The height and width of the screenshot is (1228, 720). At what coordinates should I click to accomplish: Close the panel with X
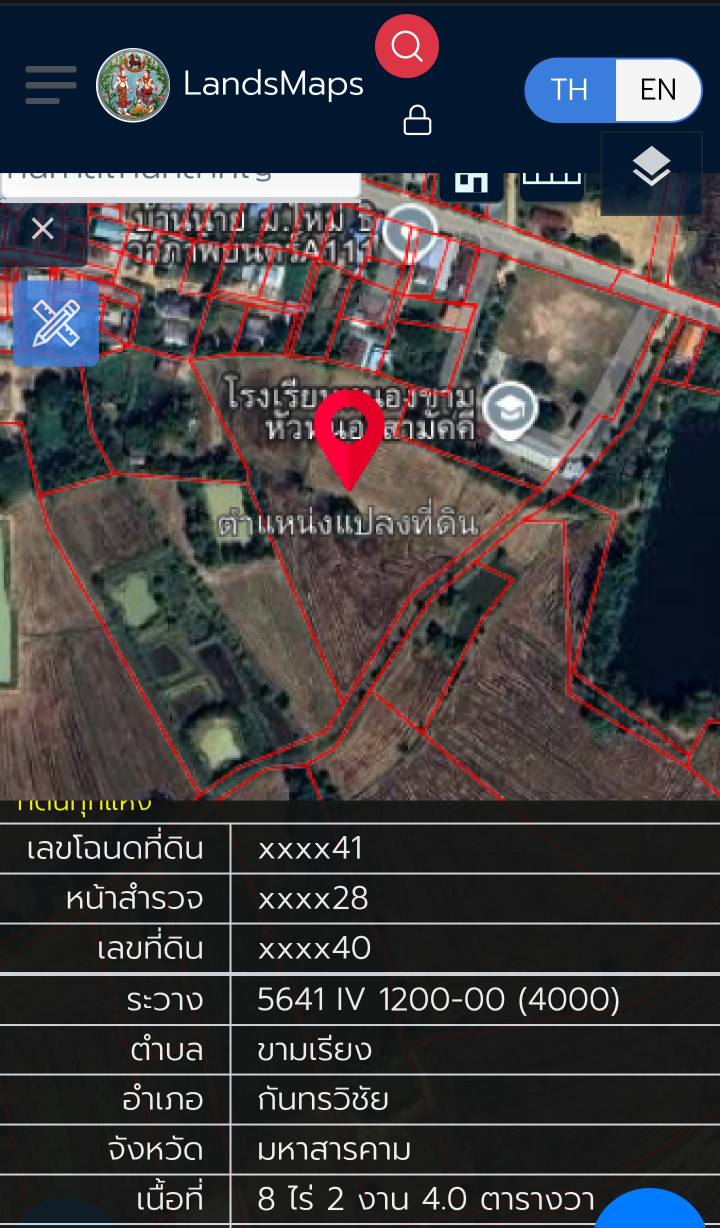(x=43, y=230)
